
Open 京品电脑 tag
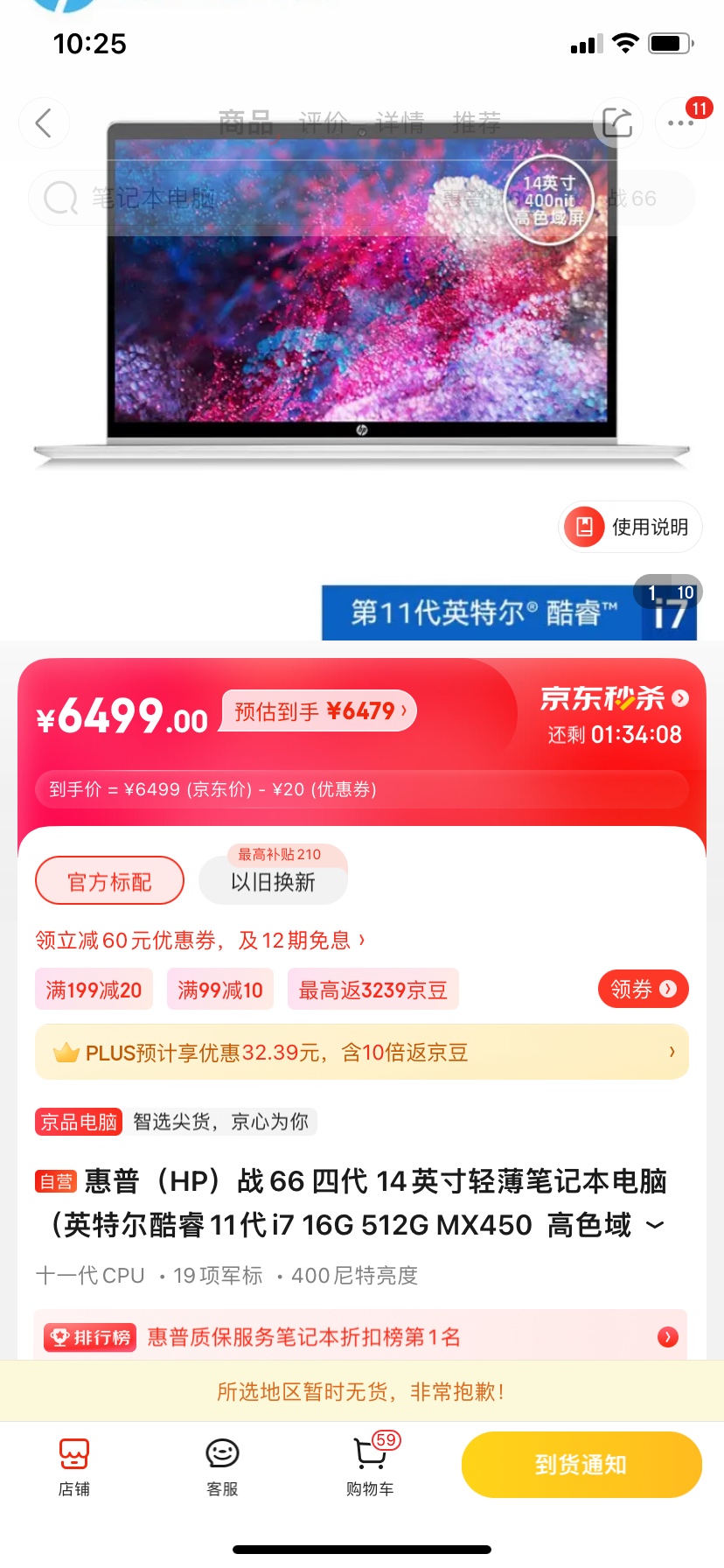point(79,1122)
